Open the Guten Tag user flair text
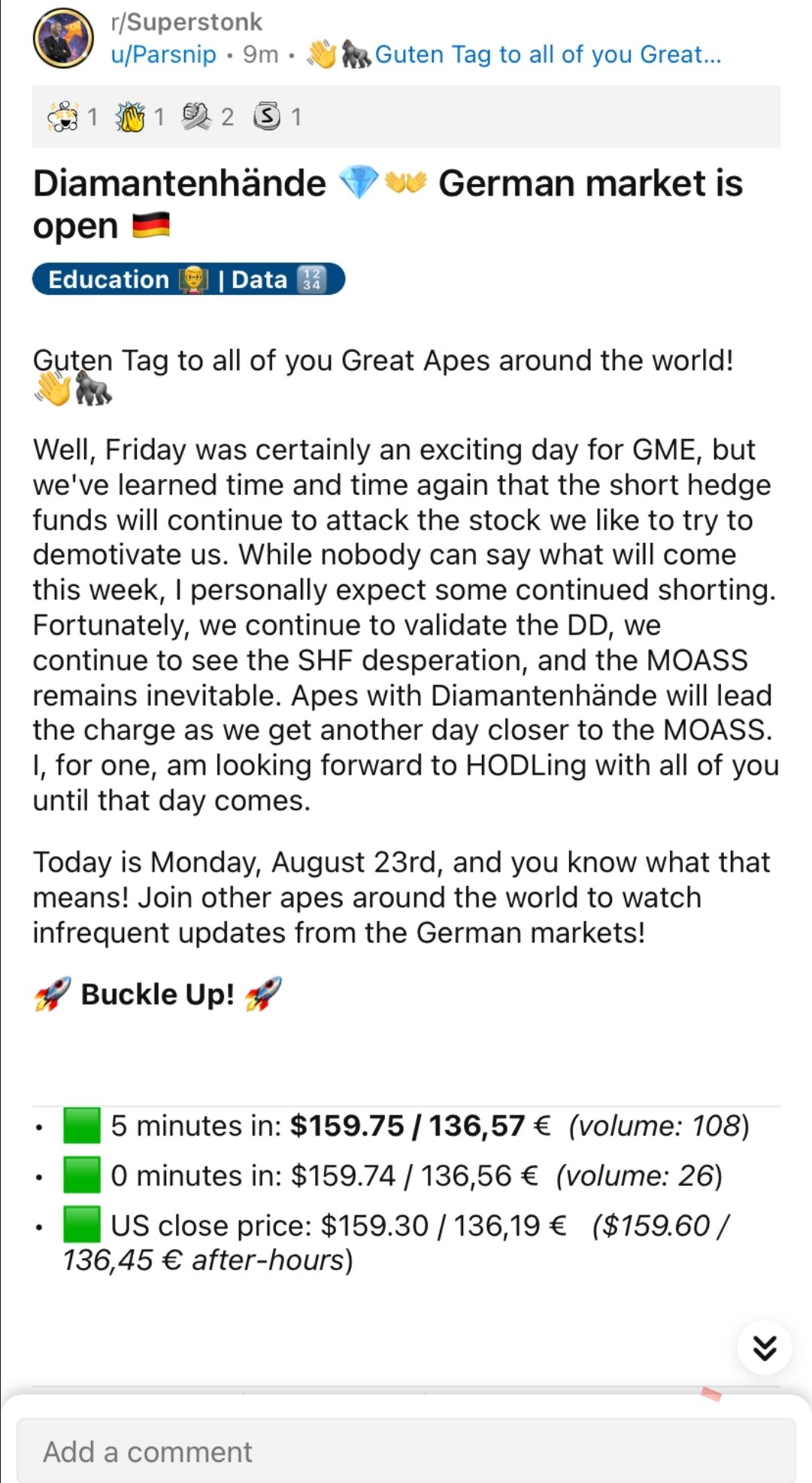This screenshot has width=812, height=1483. click(x=547, y=55)
